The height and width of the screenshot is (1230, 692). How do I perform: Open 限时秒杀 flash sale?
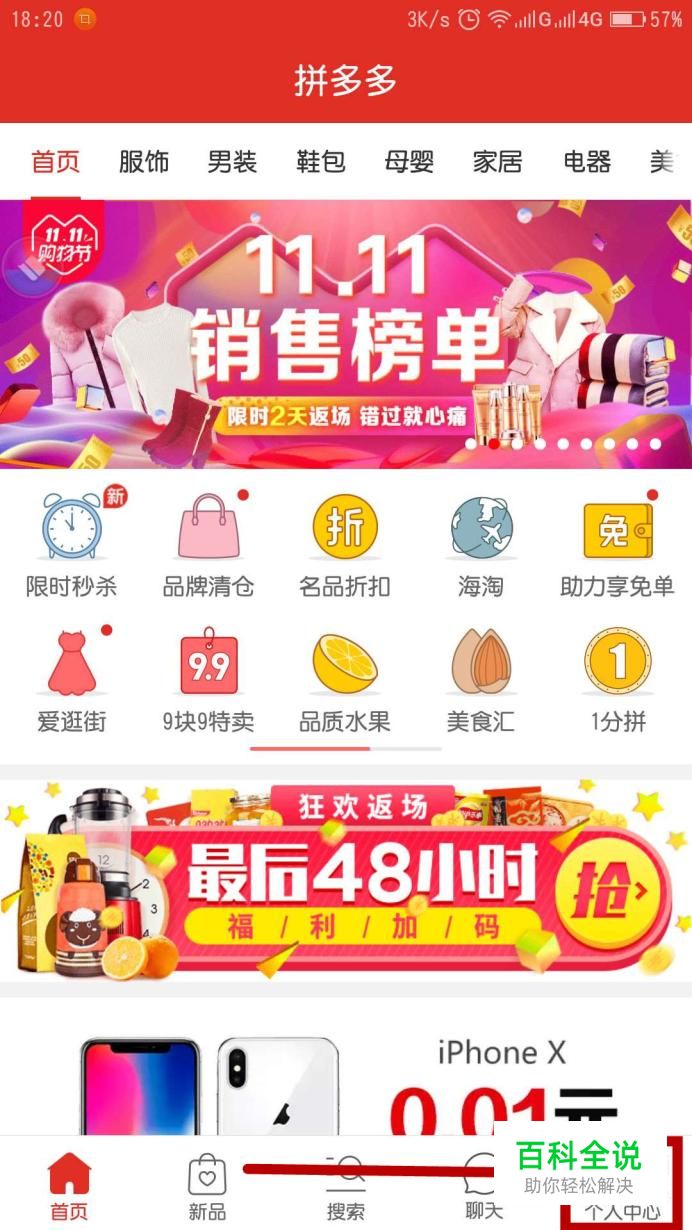point(72,543)
